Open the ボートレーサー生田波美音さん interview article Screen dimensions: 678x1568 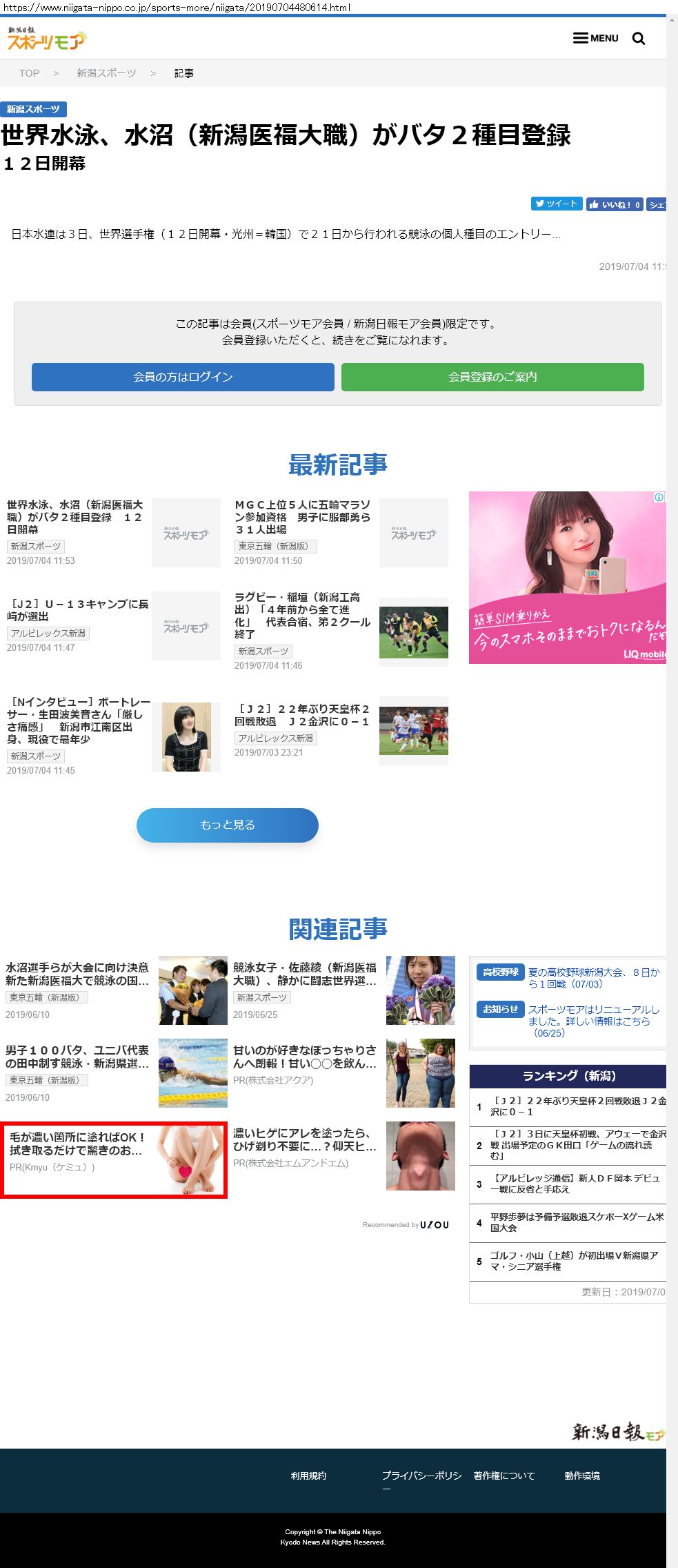click(x=78, y=721)
